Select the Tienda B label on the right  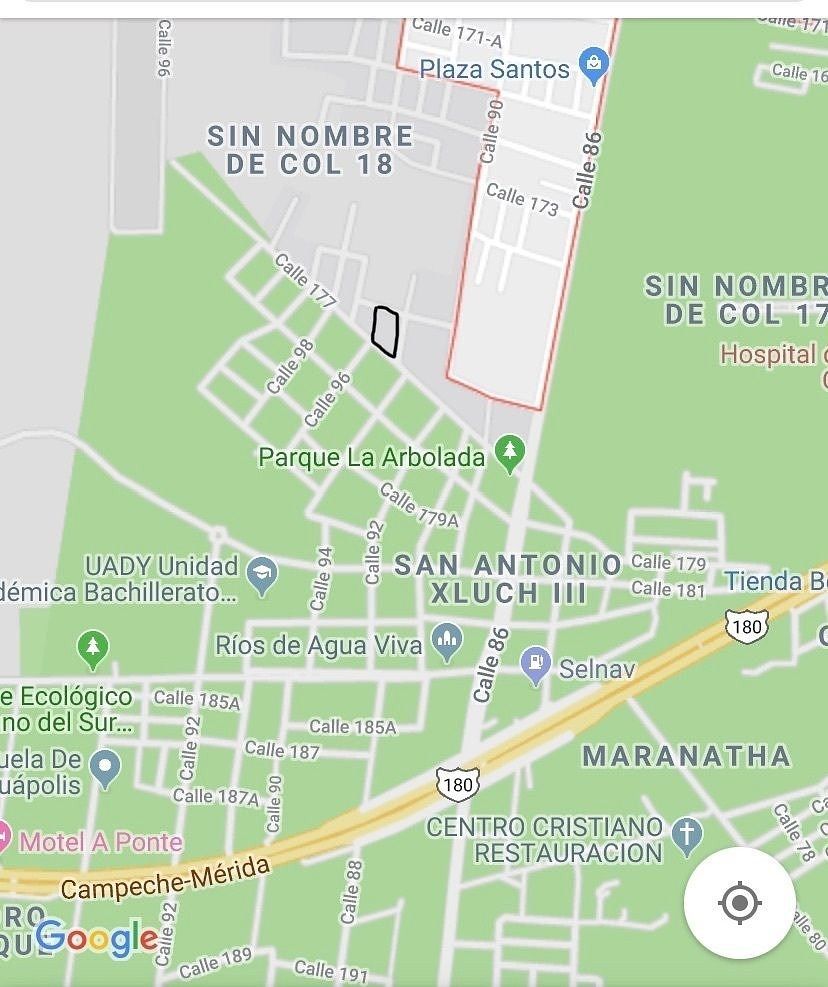778,581
